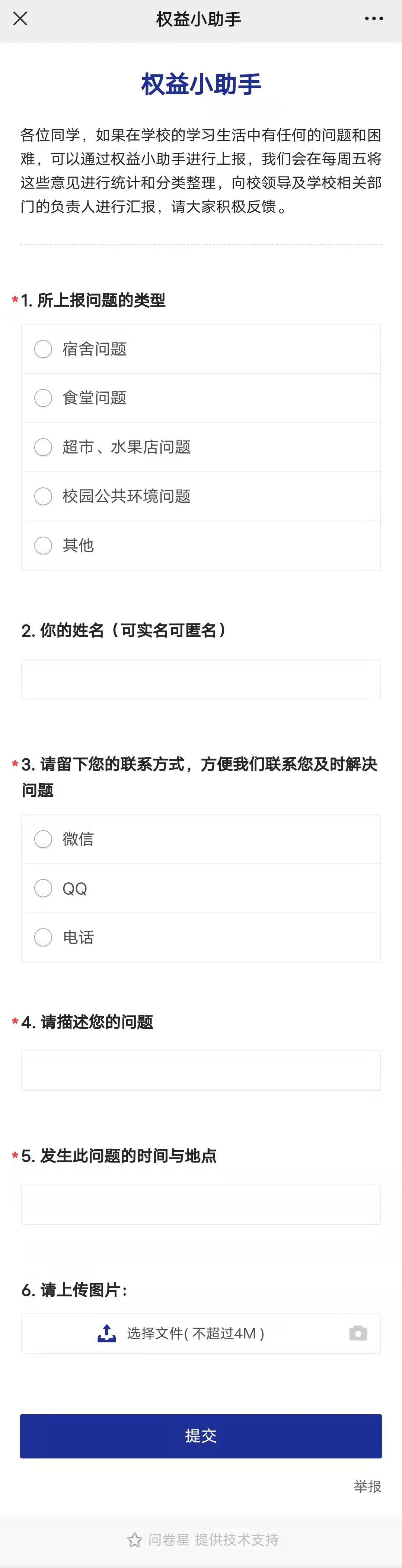Focus the name field for question 2
This screenshot has height=1568, width=402.
click(201, 679)
